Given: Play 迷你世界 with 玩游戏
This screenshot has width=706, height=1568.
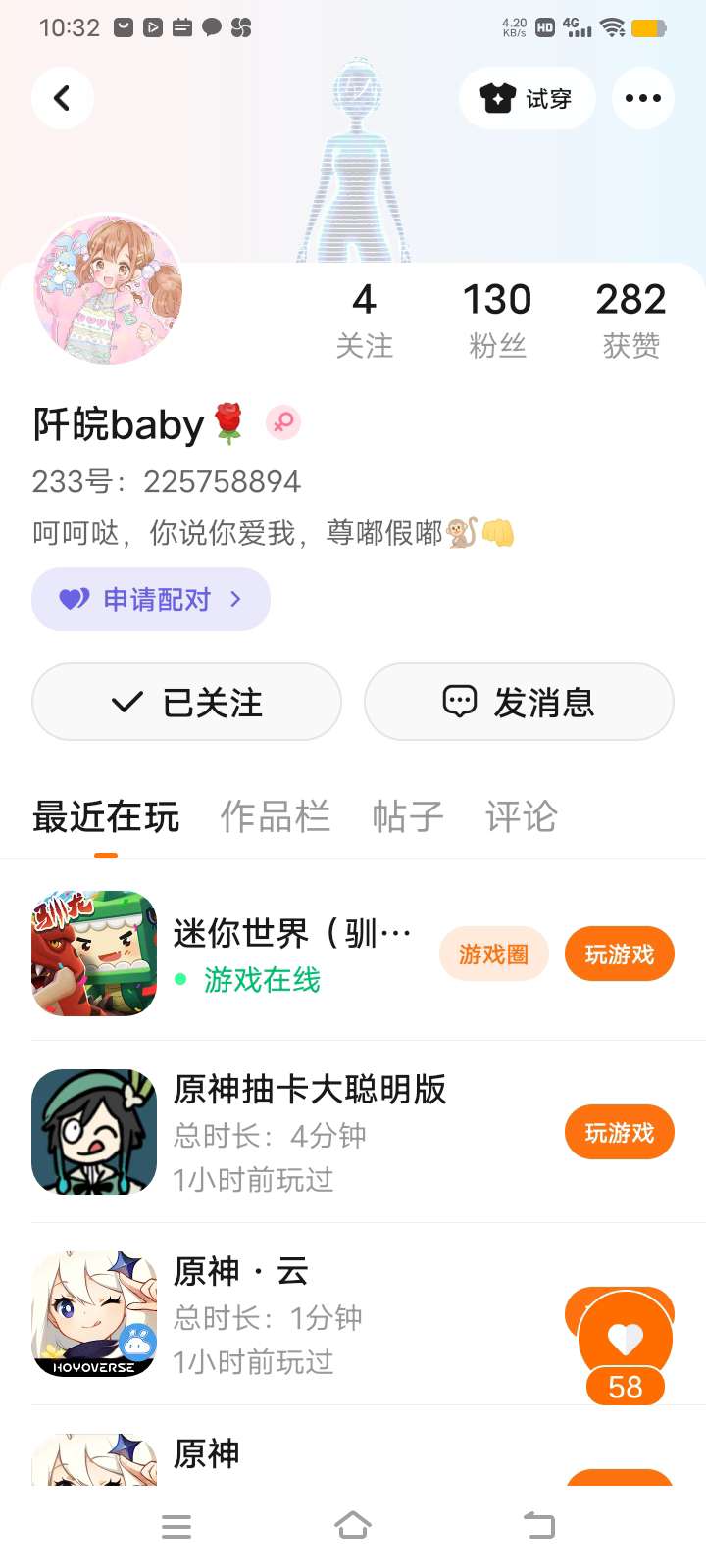Looking at the screenshot, I should coord(619,954).
